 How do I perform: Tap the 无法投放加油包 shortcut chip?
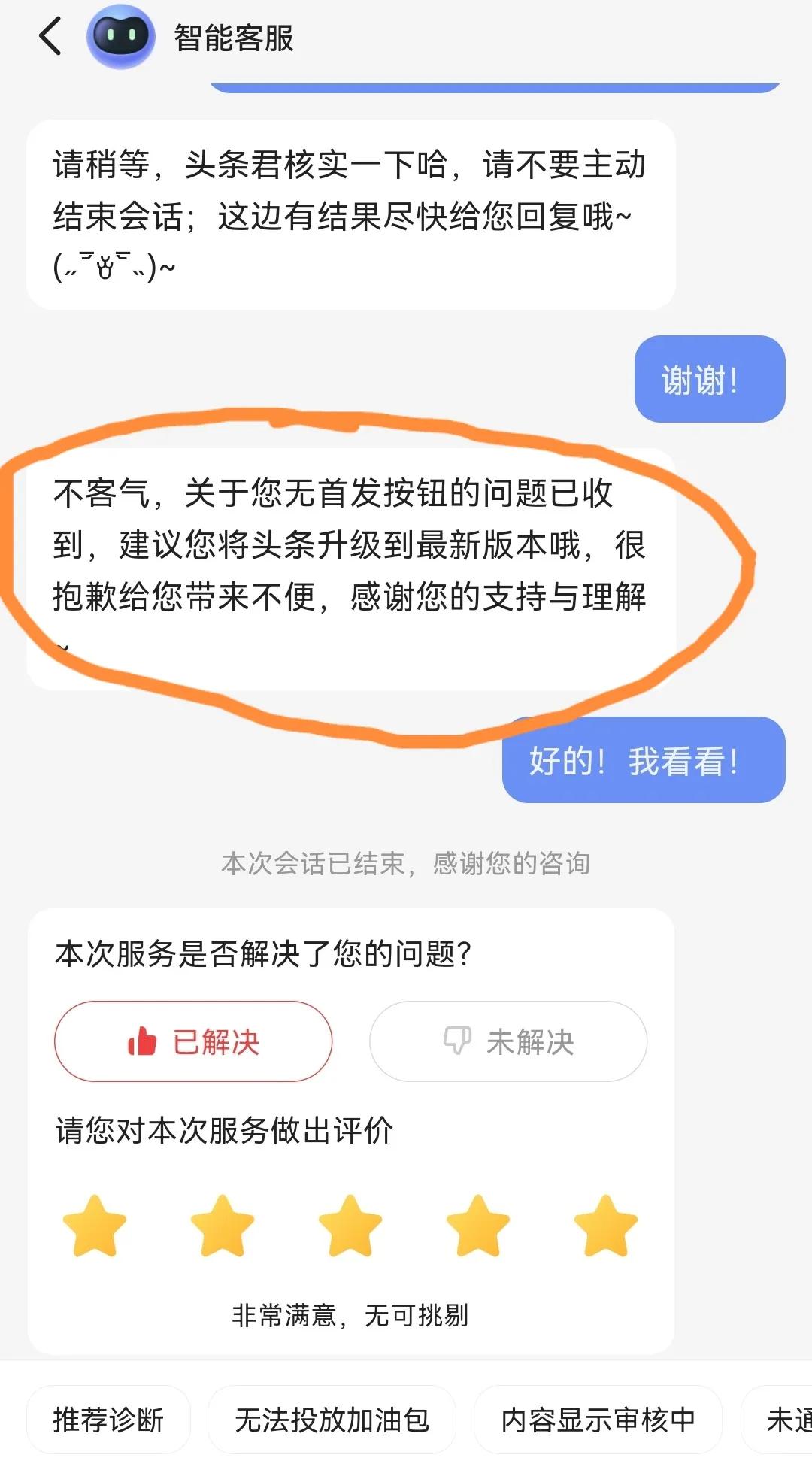333,1419
